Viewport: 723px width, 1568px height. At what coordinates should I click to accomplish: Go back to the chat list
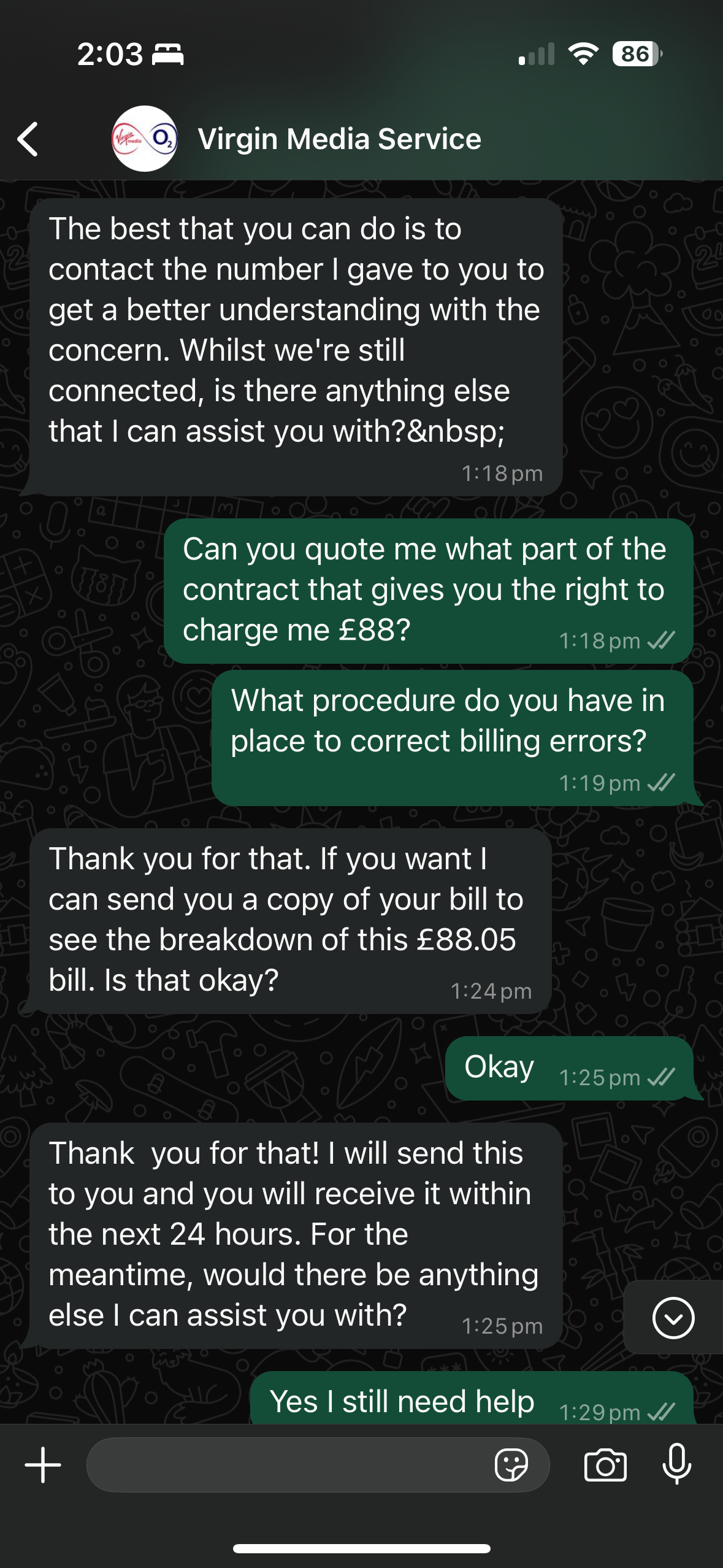28,139
